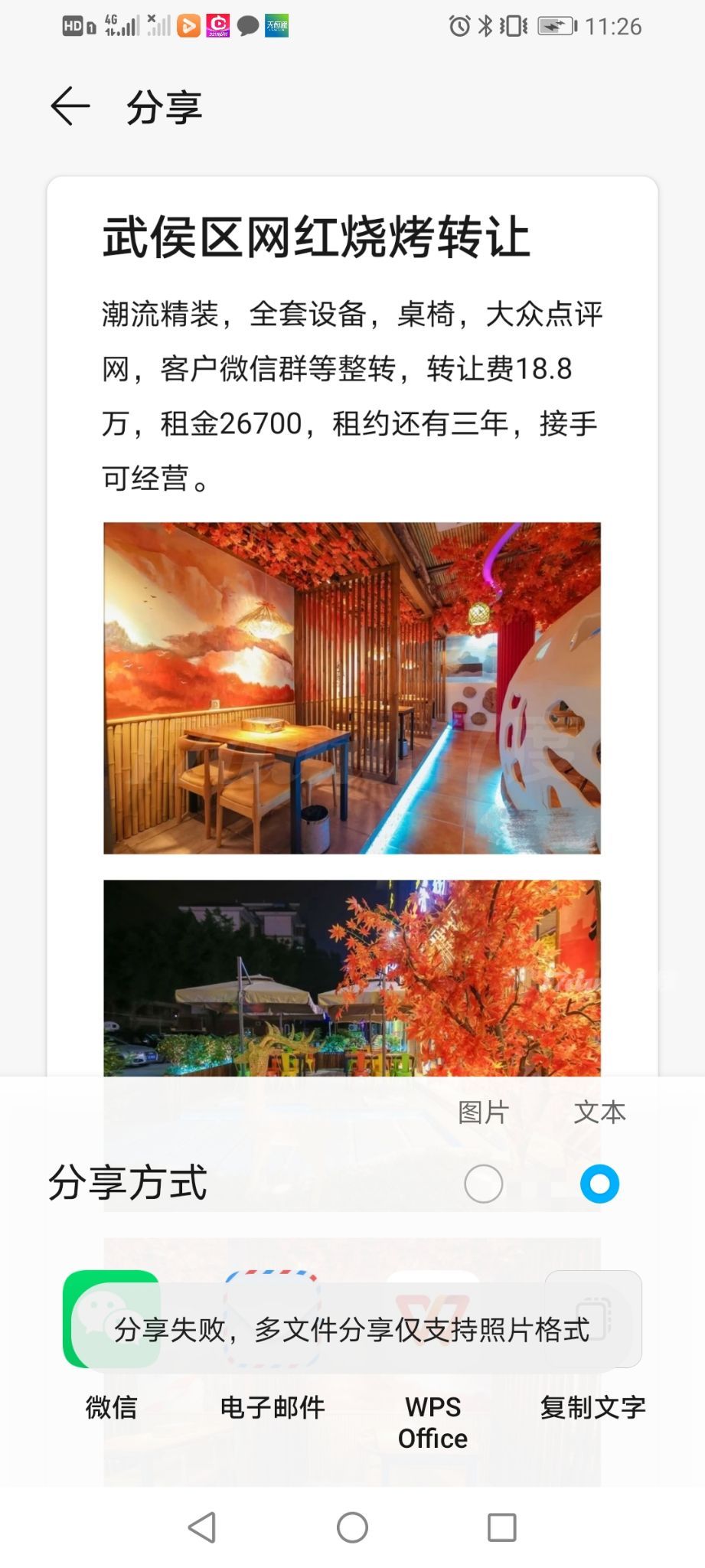The width and height of the screenshot is (705, 1568).
Task: Share the note to WPS Office
Action: coord(432,1320)
